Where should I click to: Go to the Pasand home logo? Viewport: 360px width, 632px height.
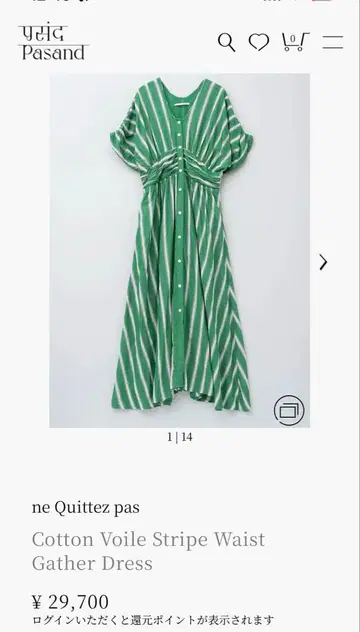pyautogui.click(x=54, y=43)
